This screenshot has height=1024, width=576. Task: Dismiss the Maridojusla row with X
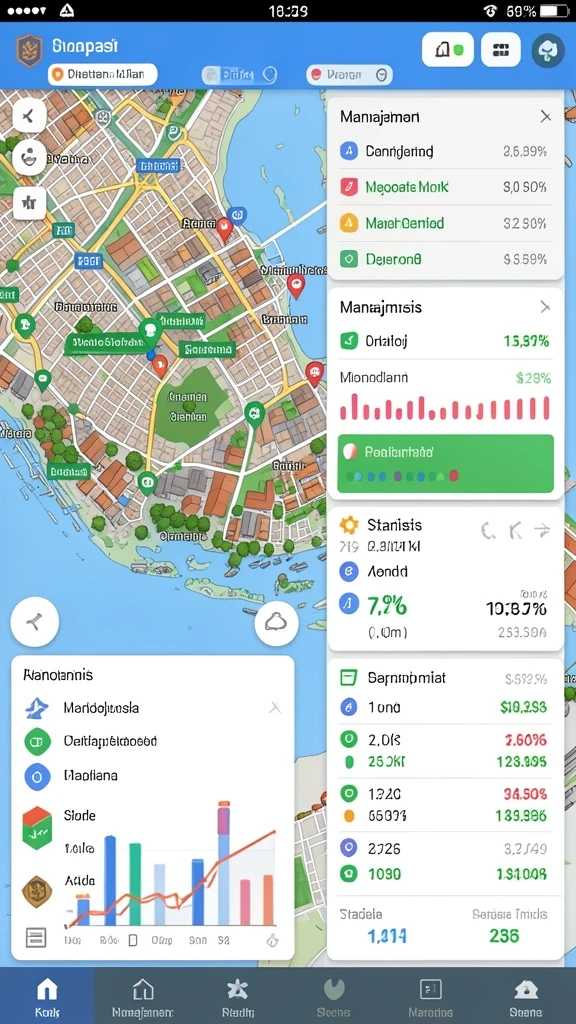pos(276,707)
